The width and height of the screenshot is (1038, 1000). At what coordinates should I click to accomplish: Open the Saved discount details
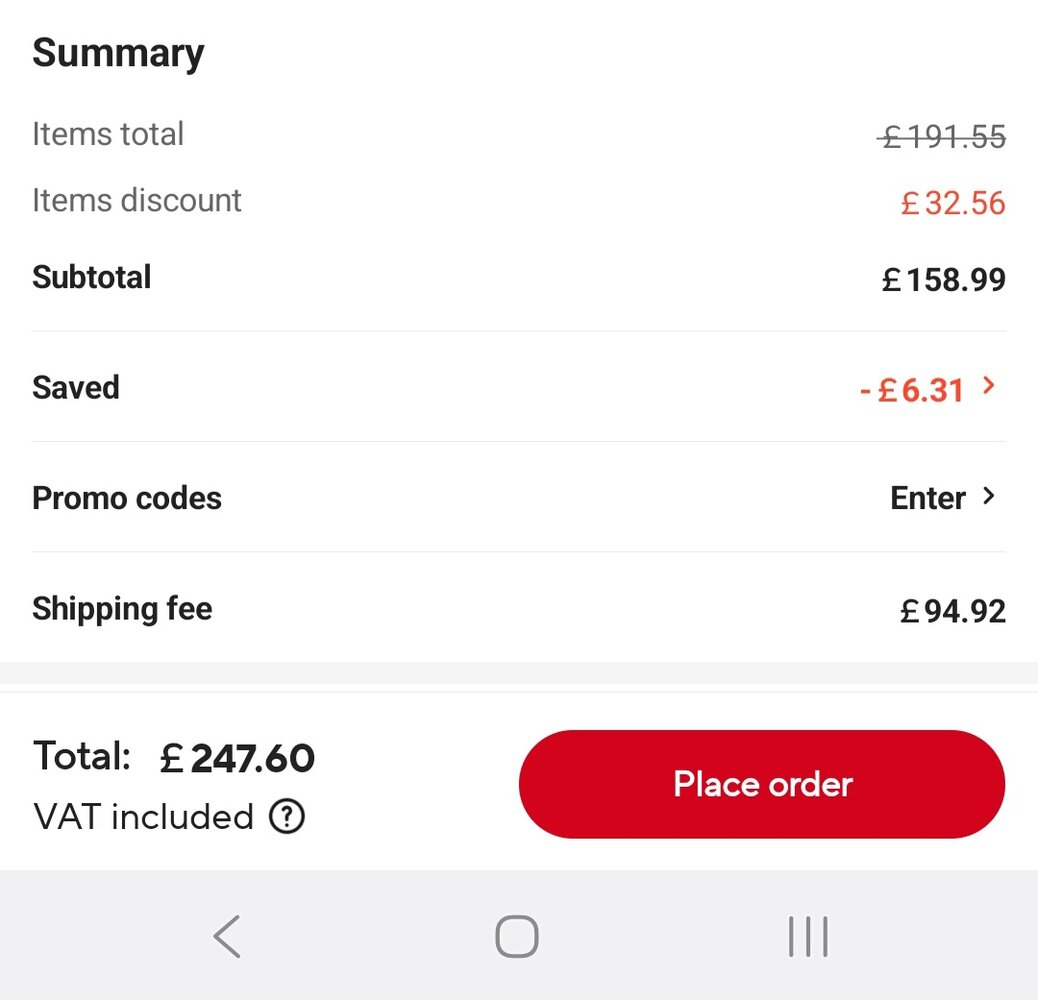point(927,388)
